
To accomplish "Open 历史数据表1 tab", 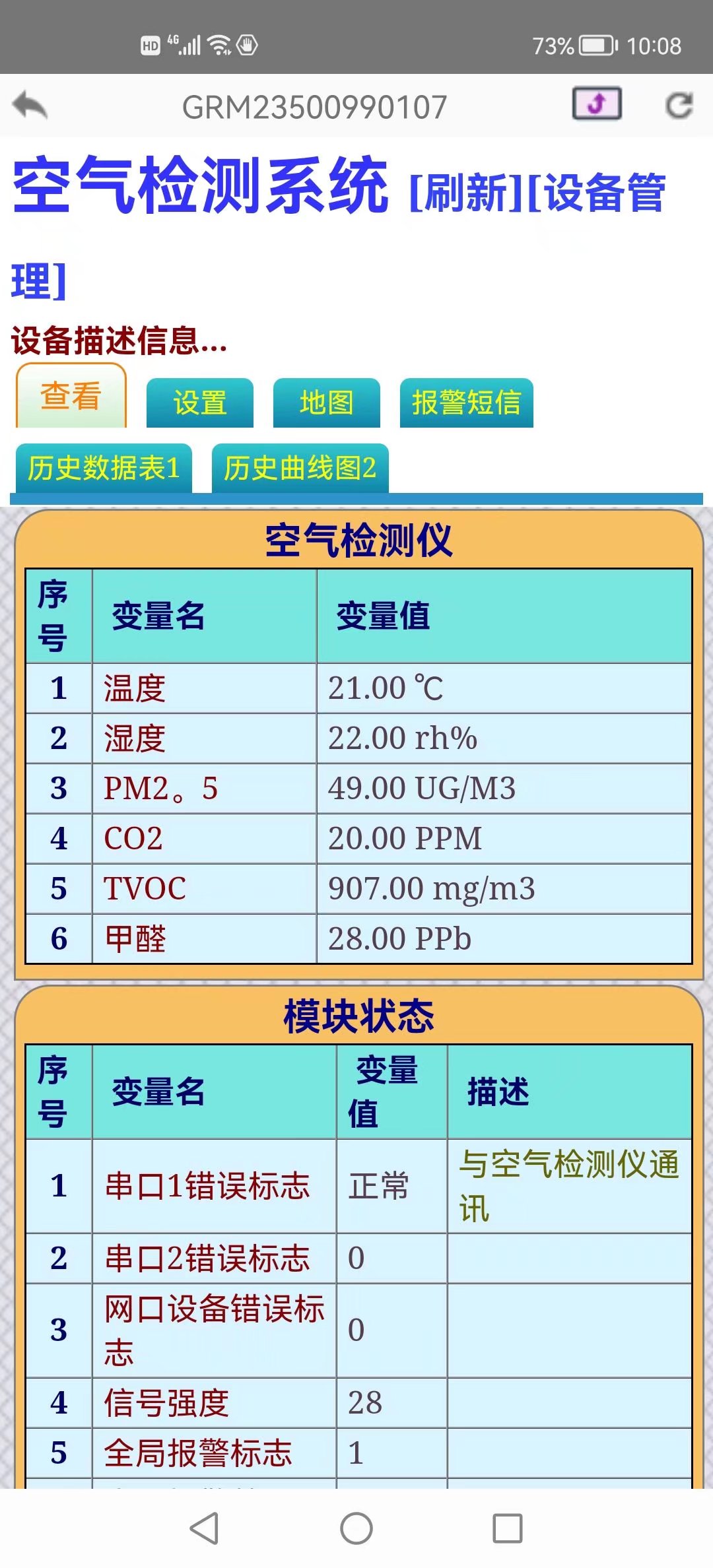I will (x=104, y=469).
